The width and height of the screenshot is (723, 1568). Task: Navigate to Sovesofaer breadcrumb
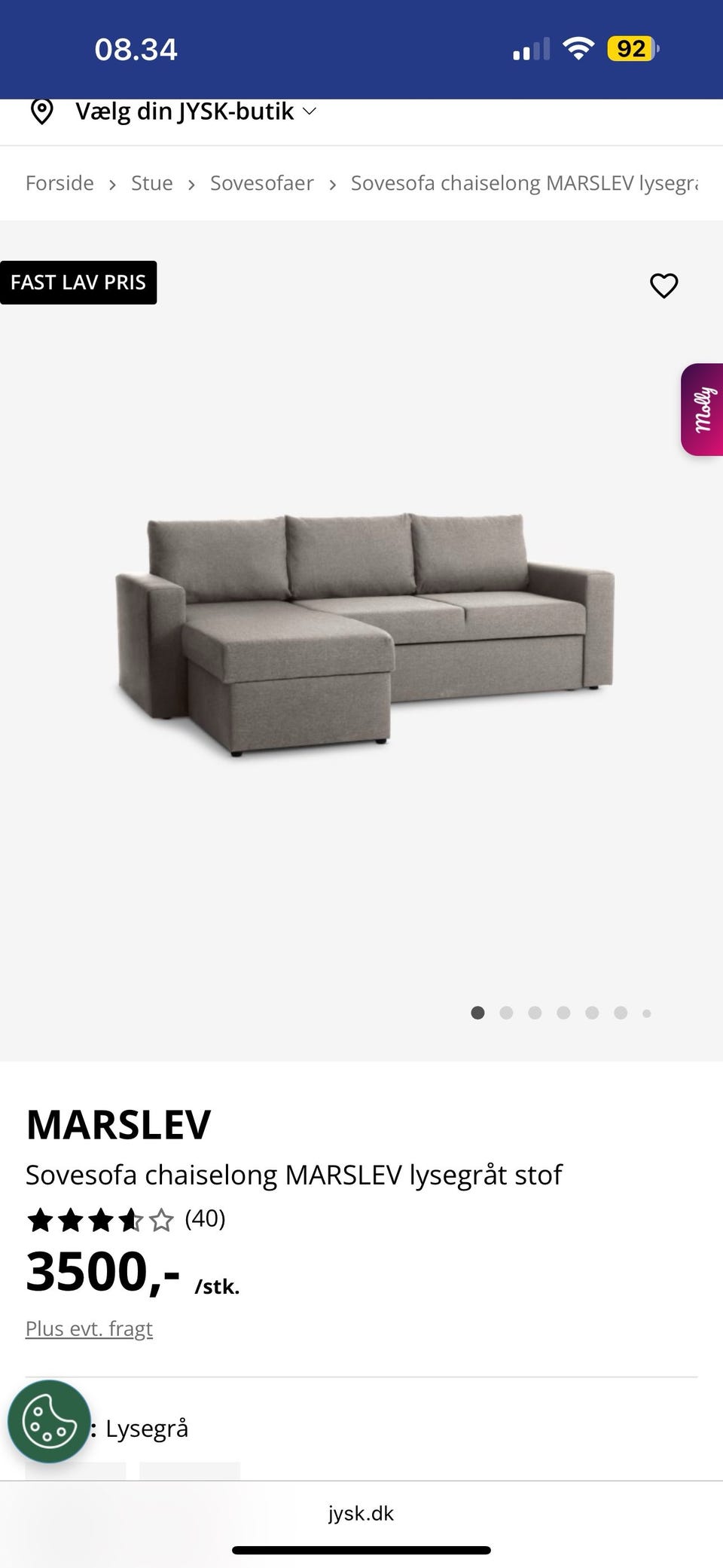coord(261,183)
